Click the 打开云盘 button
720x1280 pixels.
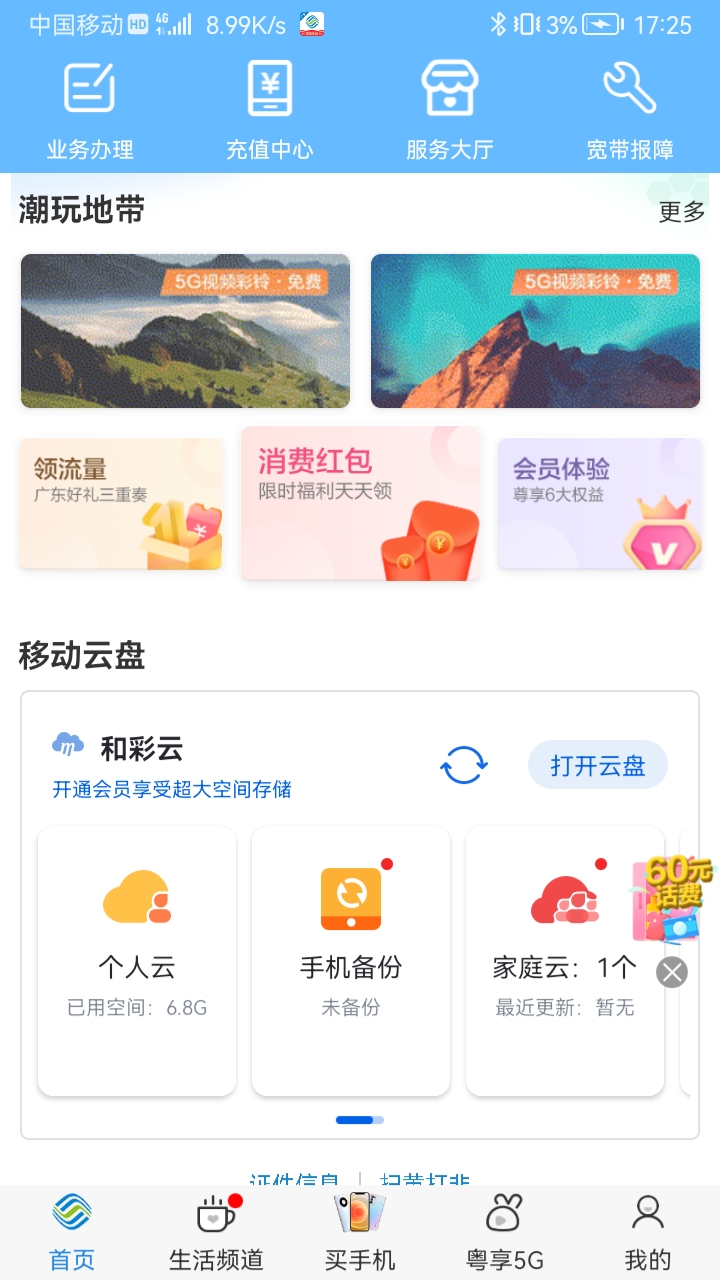click(597, 764)
